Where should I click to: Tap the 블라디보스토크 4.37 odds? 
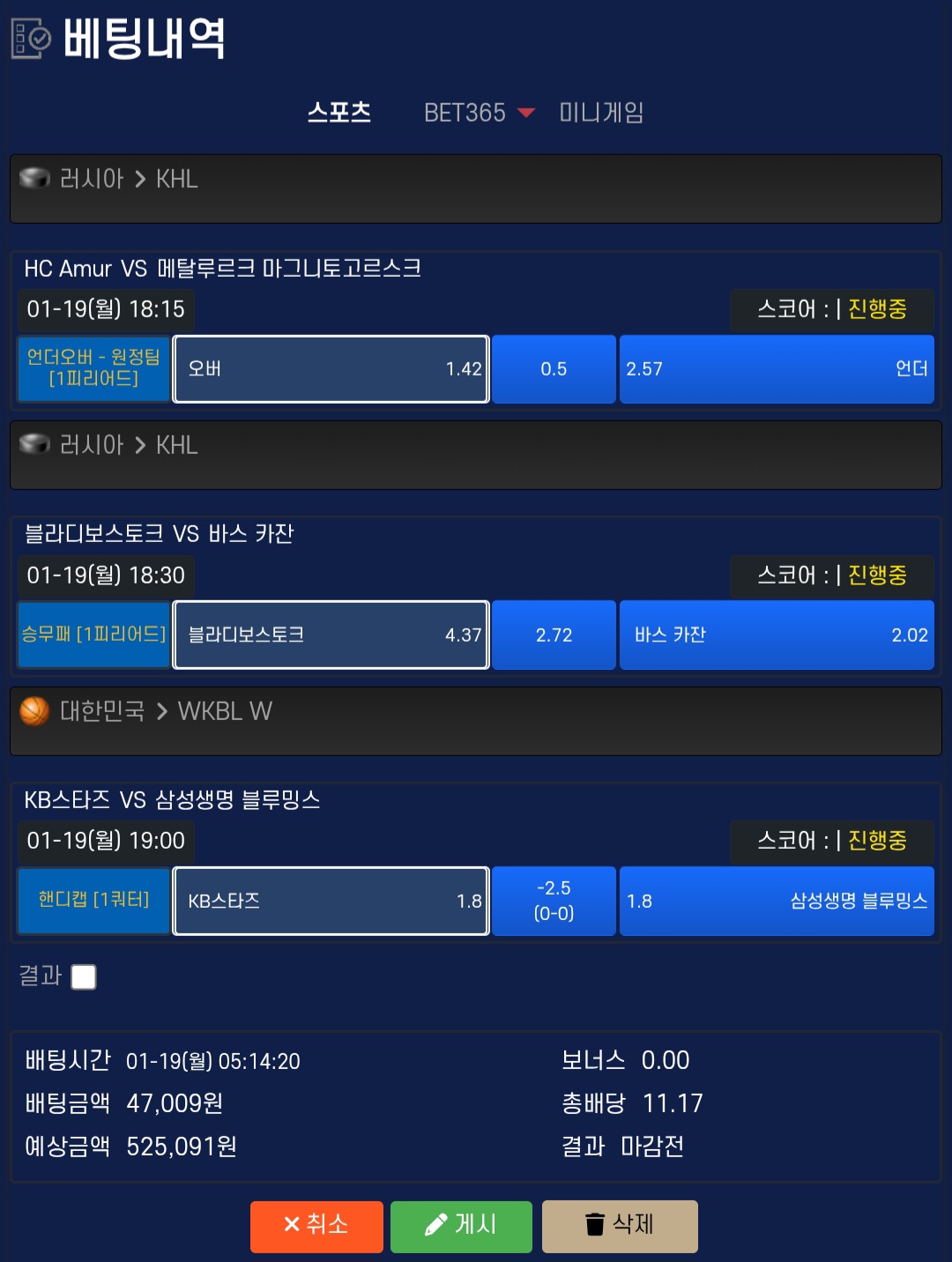[331, 635]
